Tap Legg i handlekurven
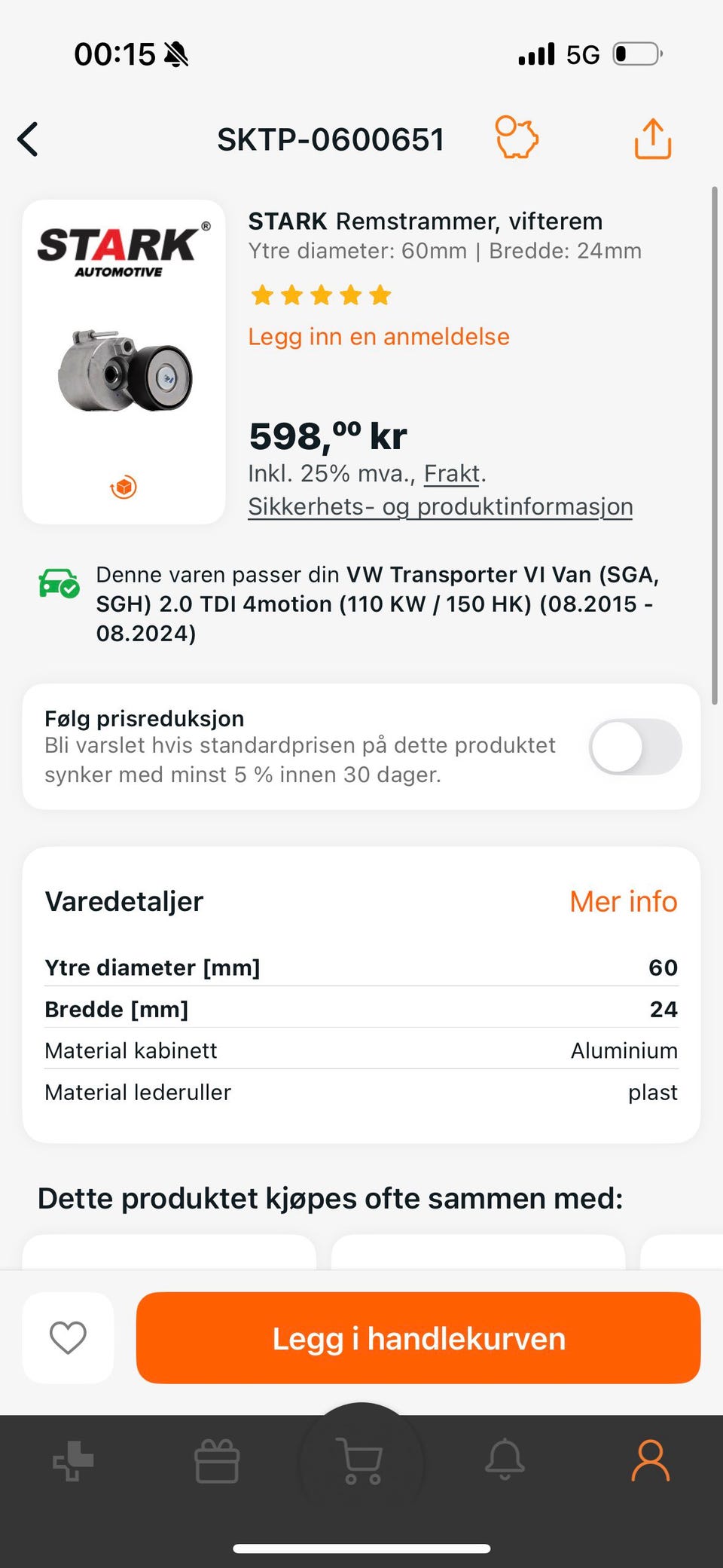This screenshot has width=723, height=1568. click(418, 1338)
